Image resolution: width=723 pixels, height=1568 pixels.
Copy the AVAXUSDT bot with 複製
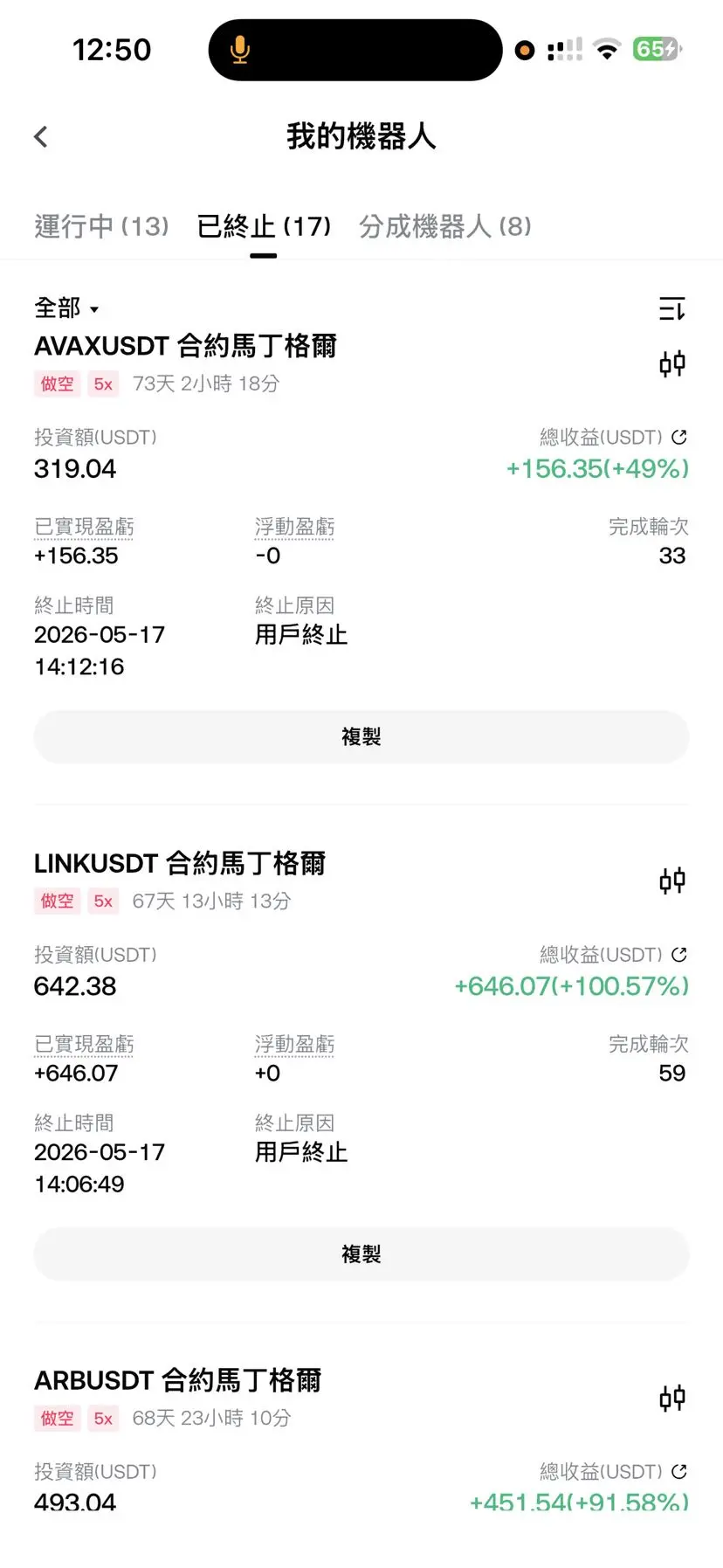point(361,736)
